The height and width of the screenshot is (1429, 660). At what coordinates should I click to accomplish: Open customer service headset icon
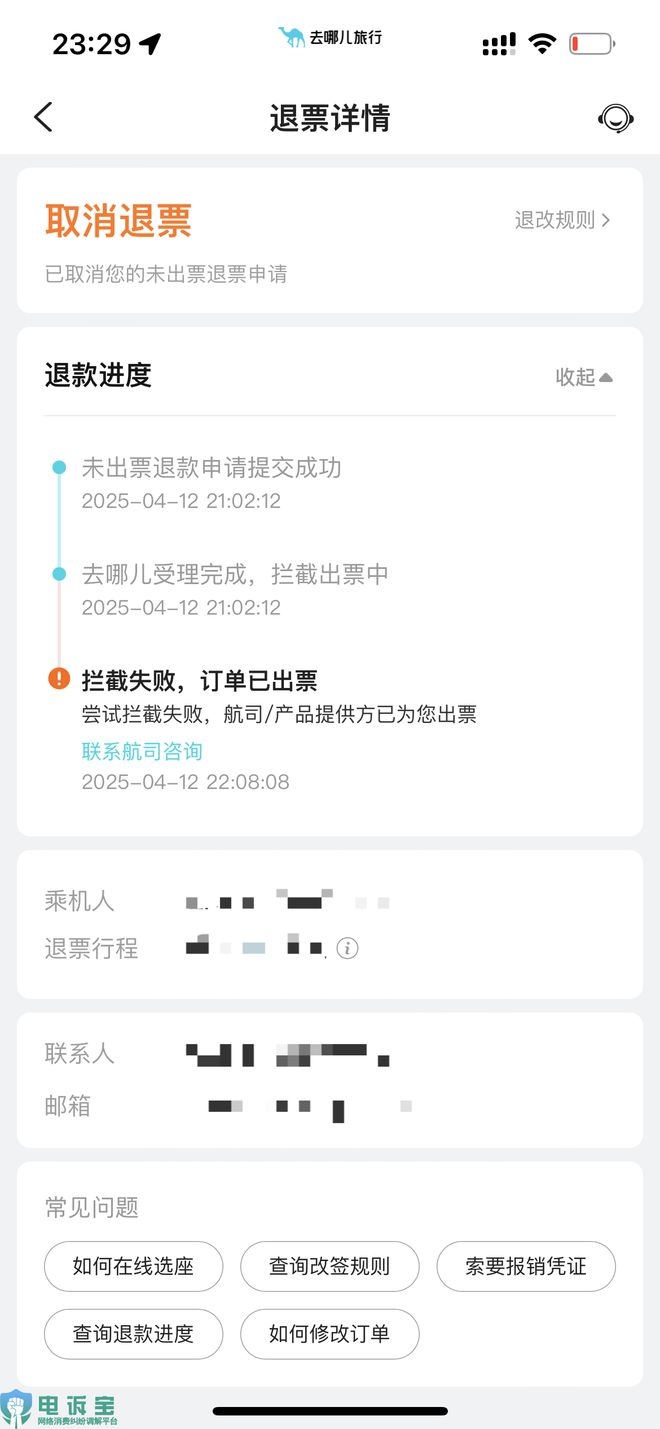point(615,118)
